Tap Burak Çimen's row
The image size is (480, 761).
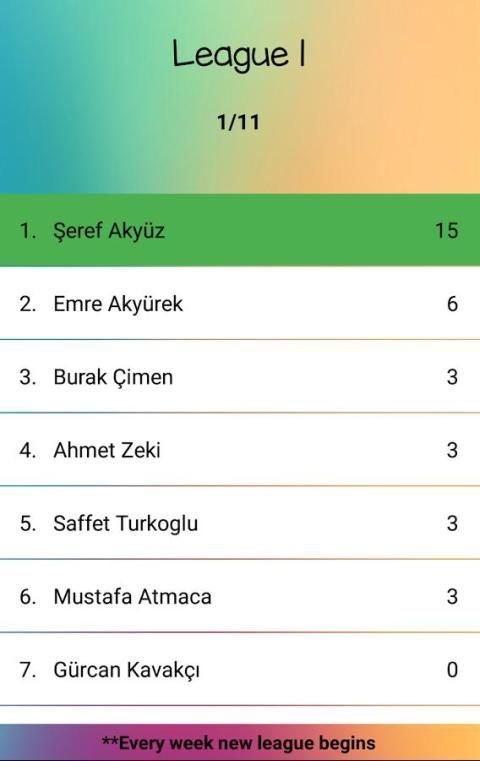pos(240,377)
